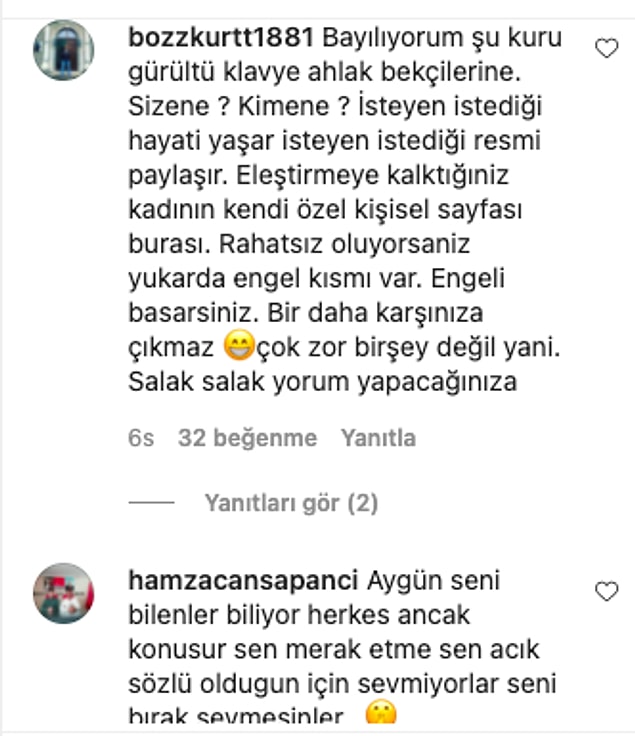635x736 pixels.
Task: Open bozzkurtt1881's profile picture
Action: coord(64,49)
